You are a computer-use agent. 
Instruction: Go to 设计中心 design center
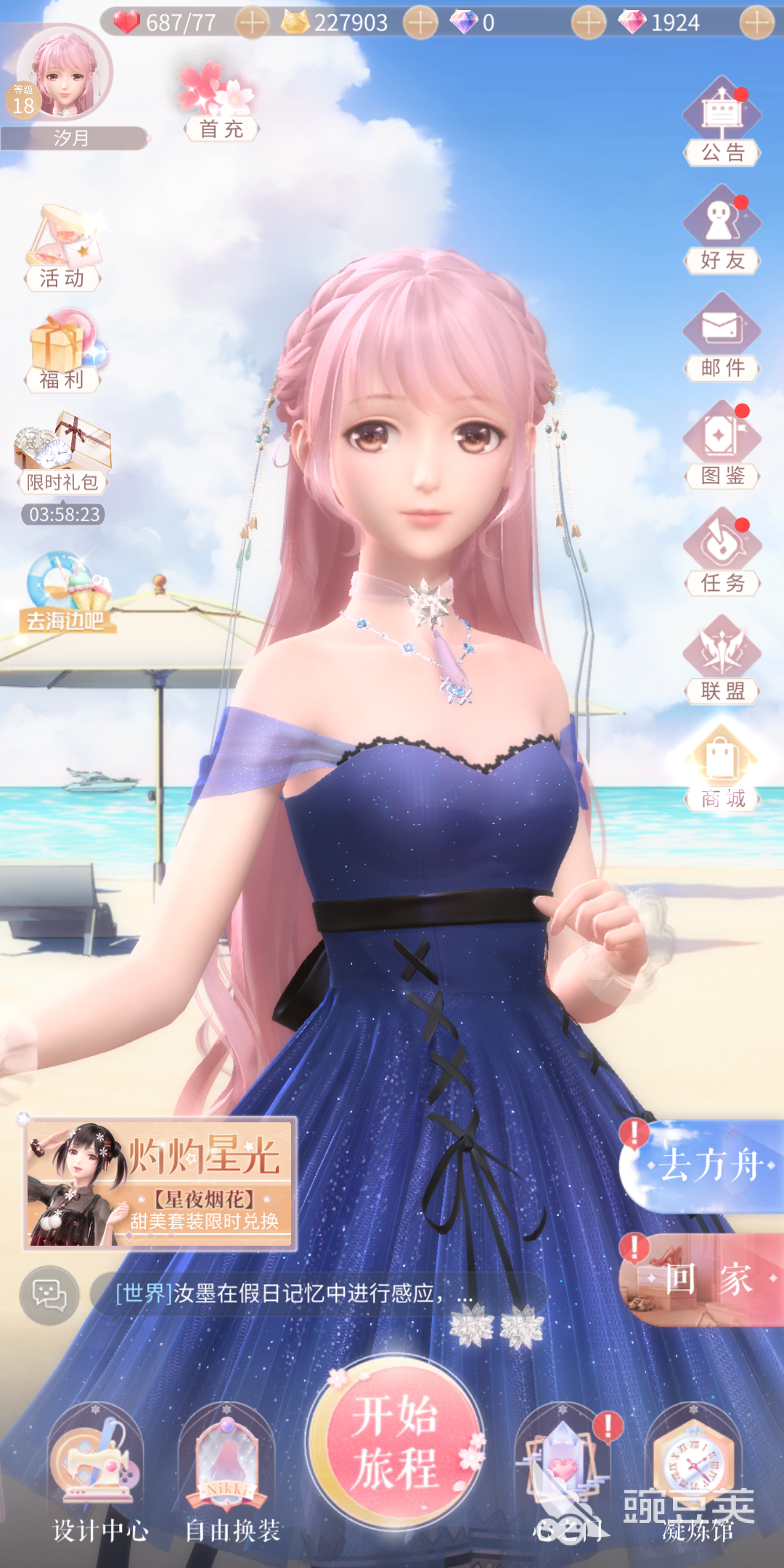[99, 1474]
